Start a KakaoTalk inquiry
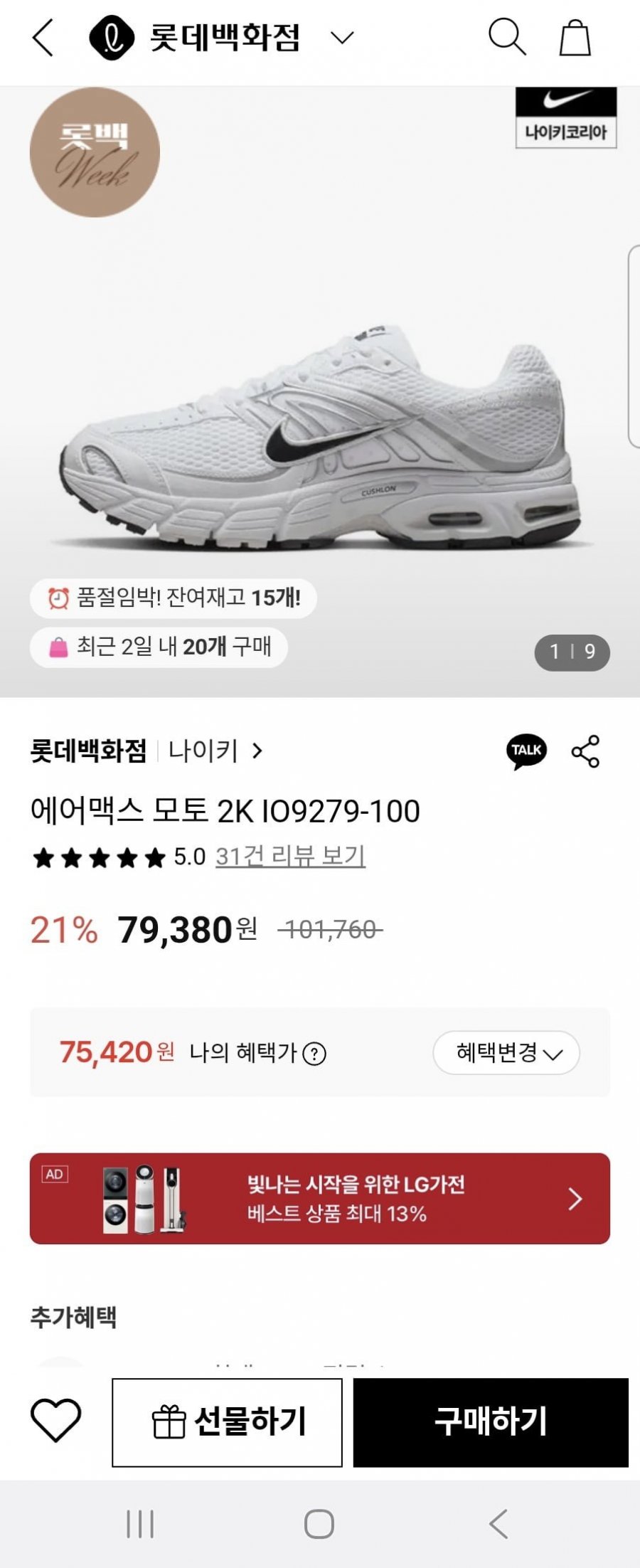 (x=526, y=751)
